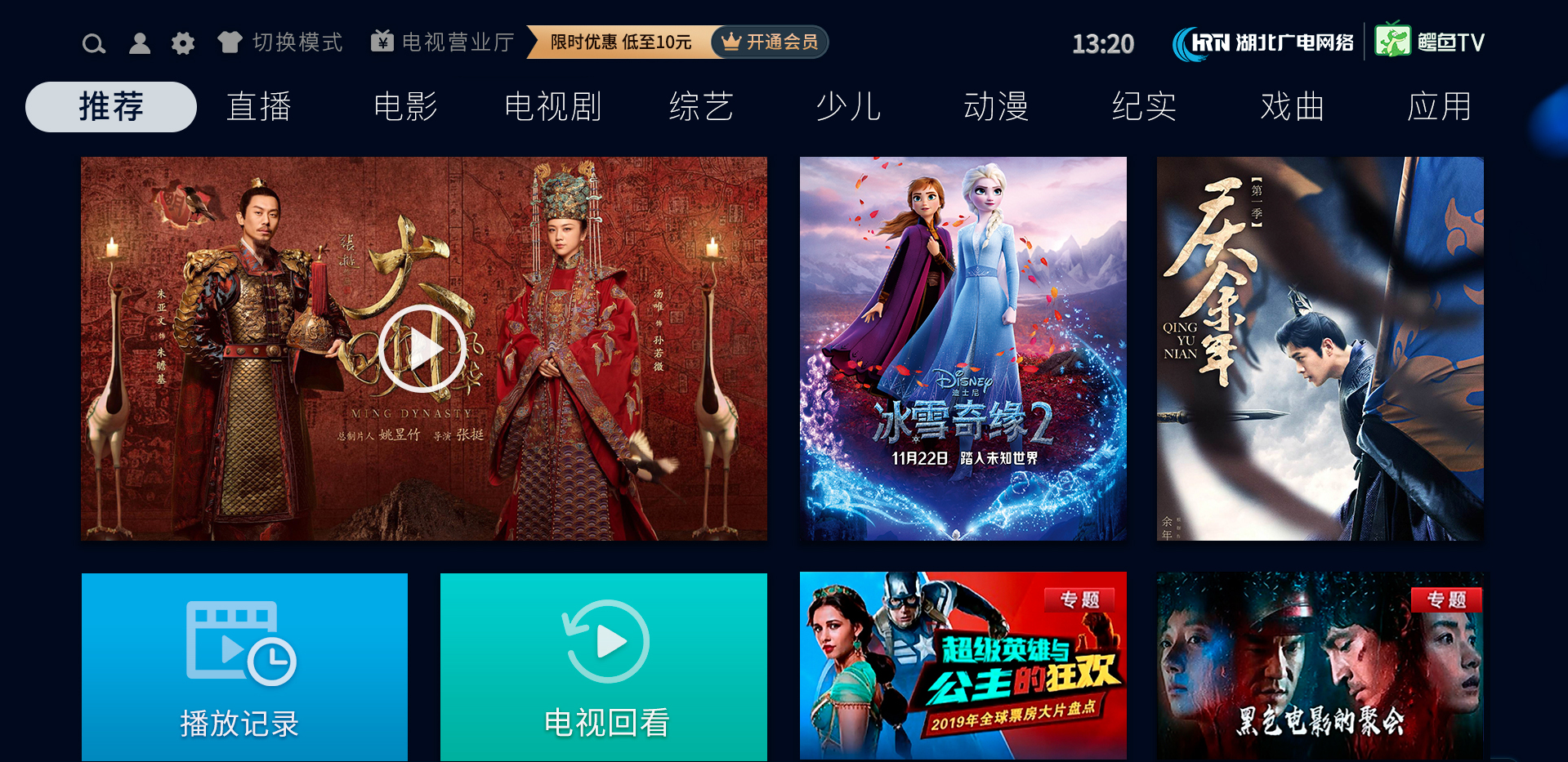Tap the 开通会员 membership button
Screen dimensions: 1568x762
[770, 42]
